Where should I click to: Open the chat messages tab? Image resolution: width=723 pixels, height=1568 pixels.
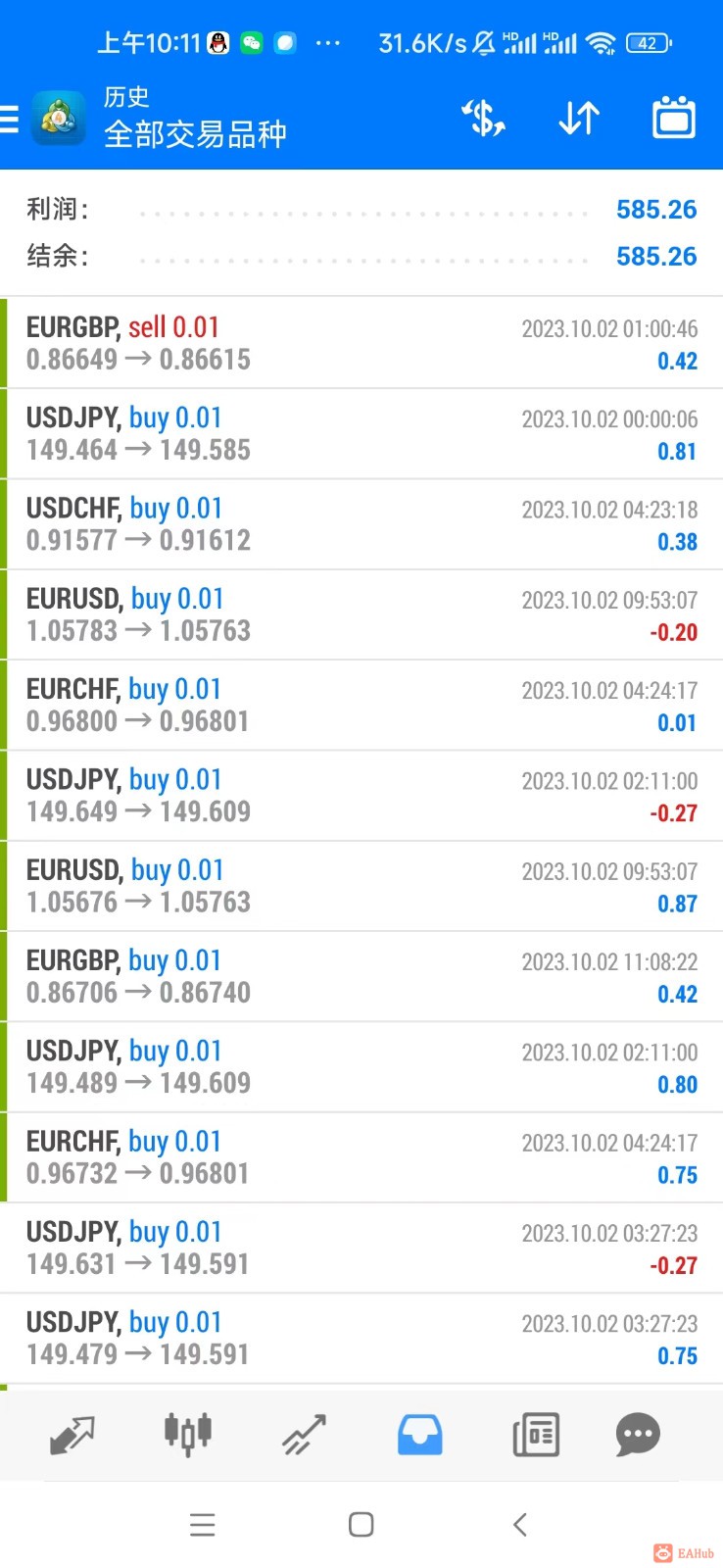coord(638,1435)
